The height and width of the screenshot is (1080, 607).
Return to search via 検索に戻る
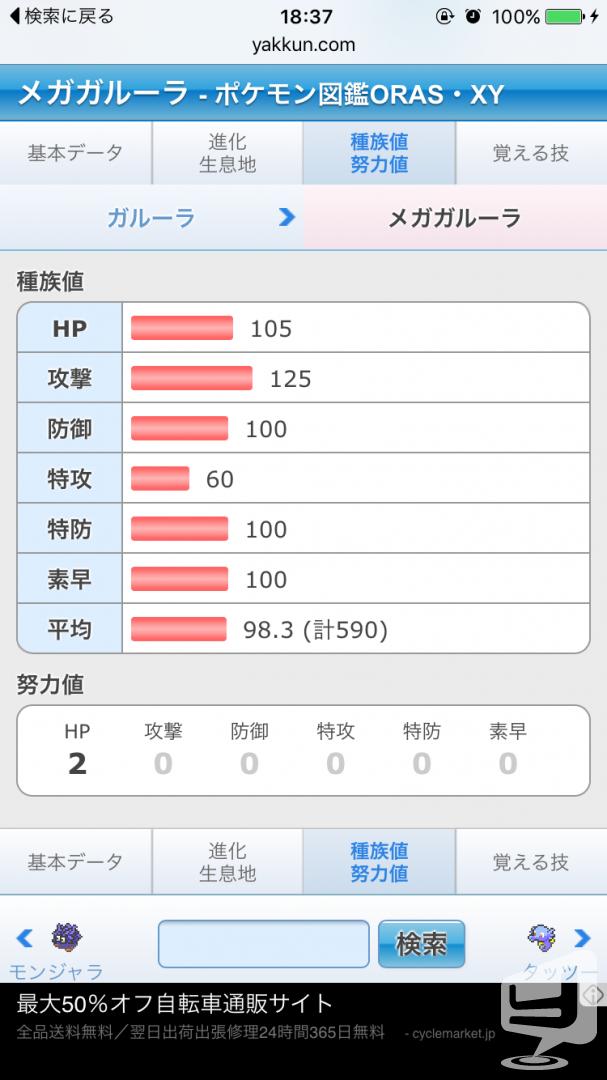61,16
